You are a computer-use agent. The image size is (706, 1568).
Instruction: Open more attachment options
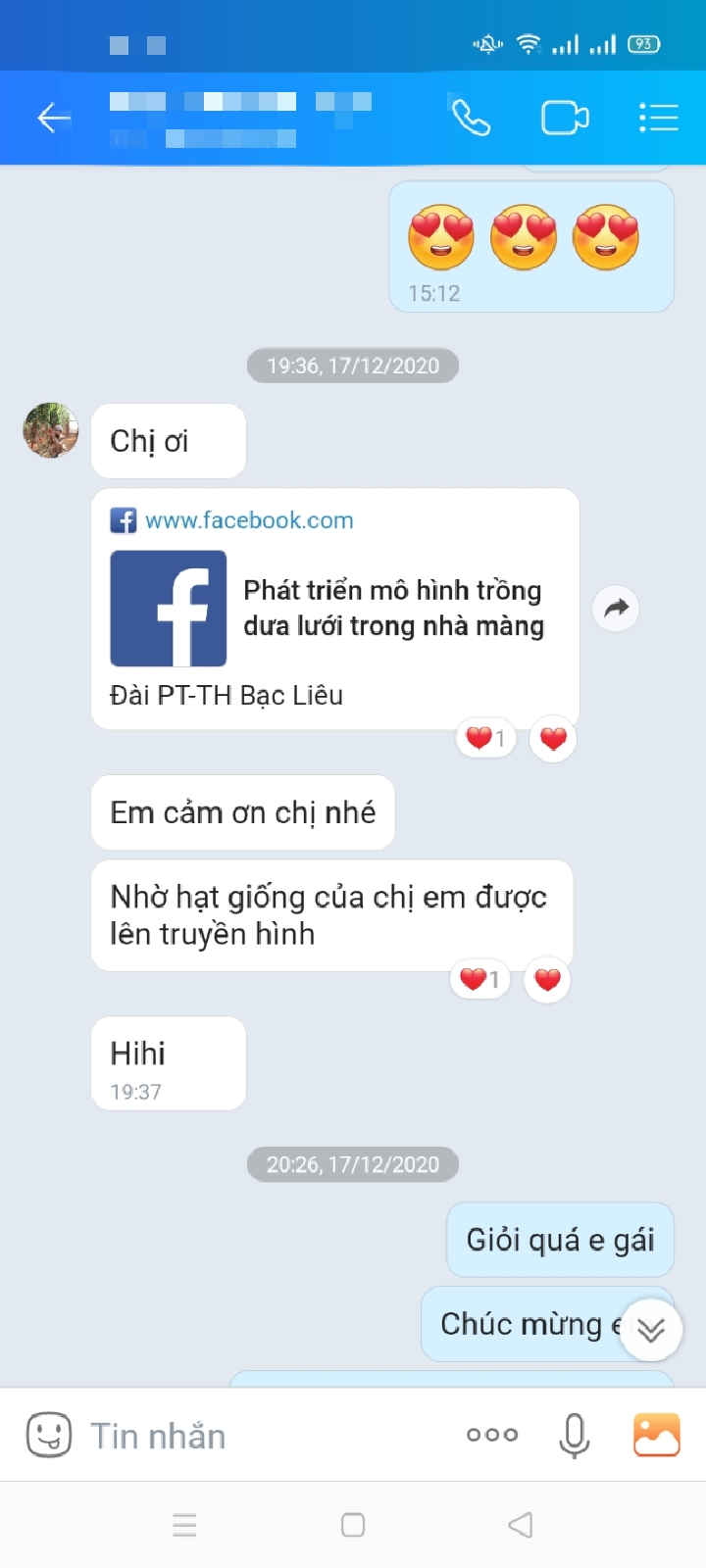(x=492, y=1435)
